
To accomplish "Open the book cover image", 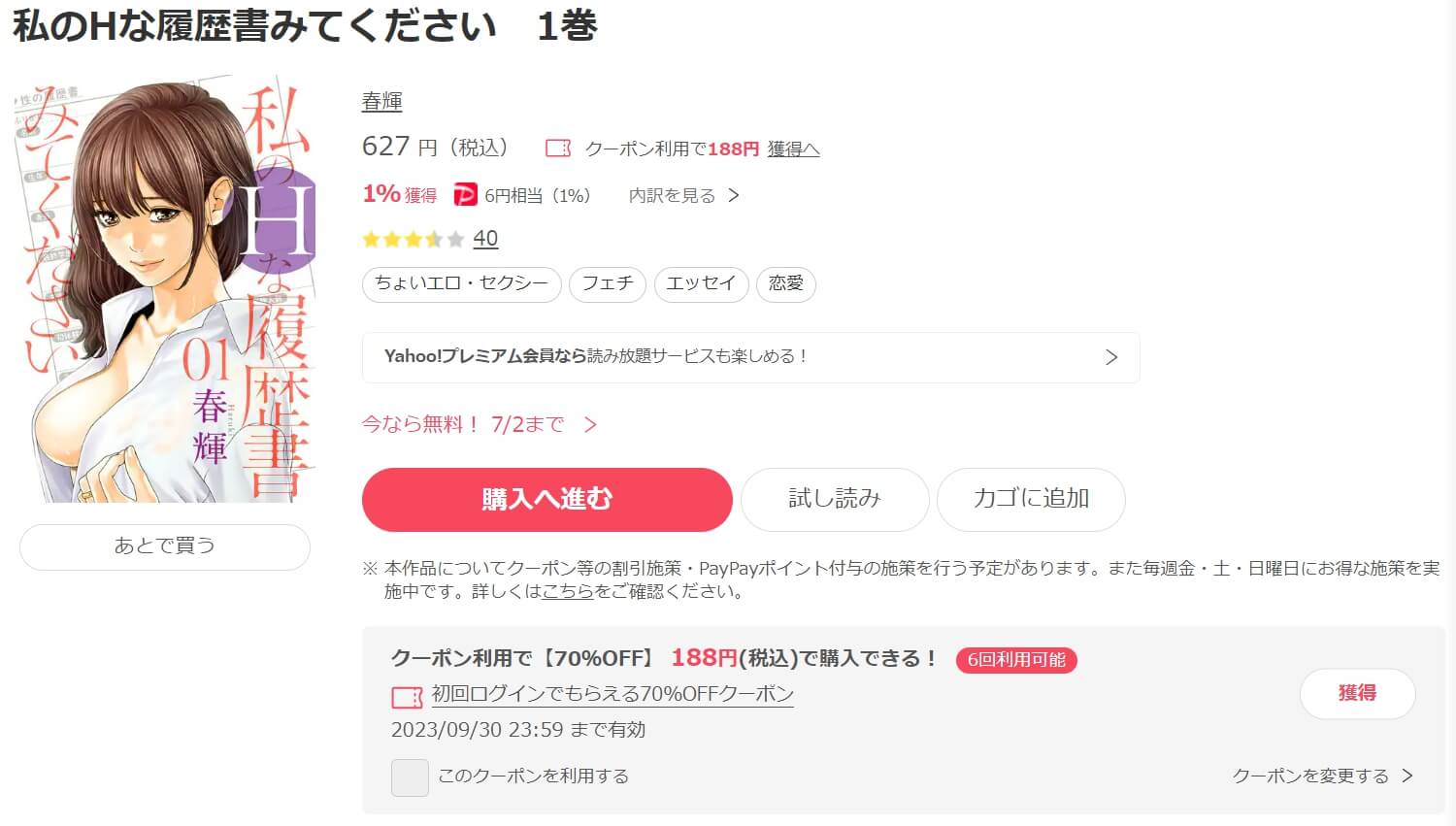I will pyautogui.click(x=165, y=291).
